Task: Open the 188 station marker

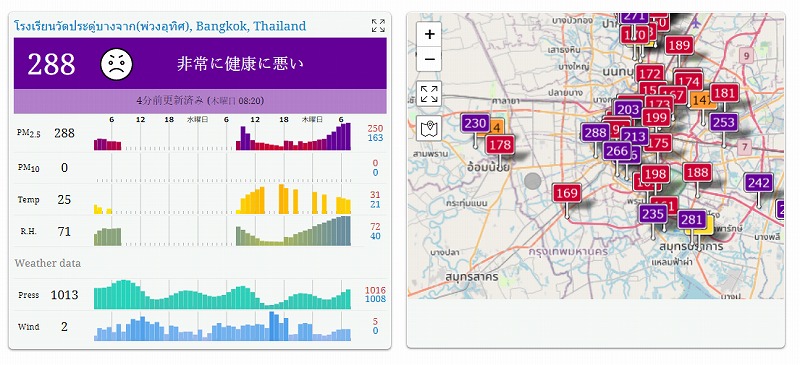Action: [697, 172]
